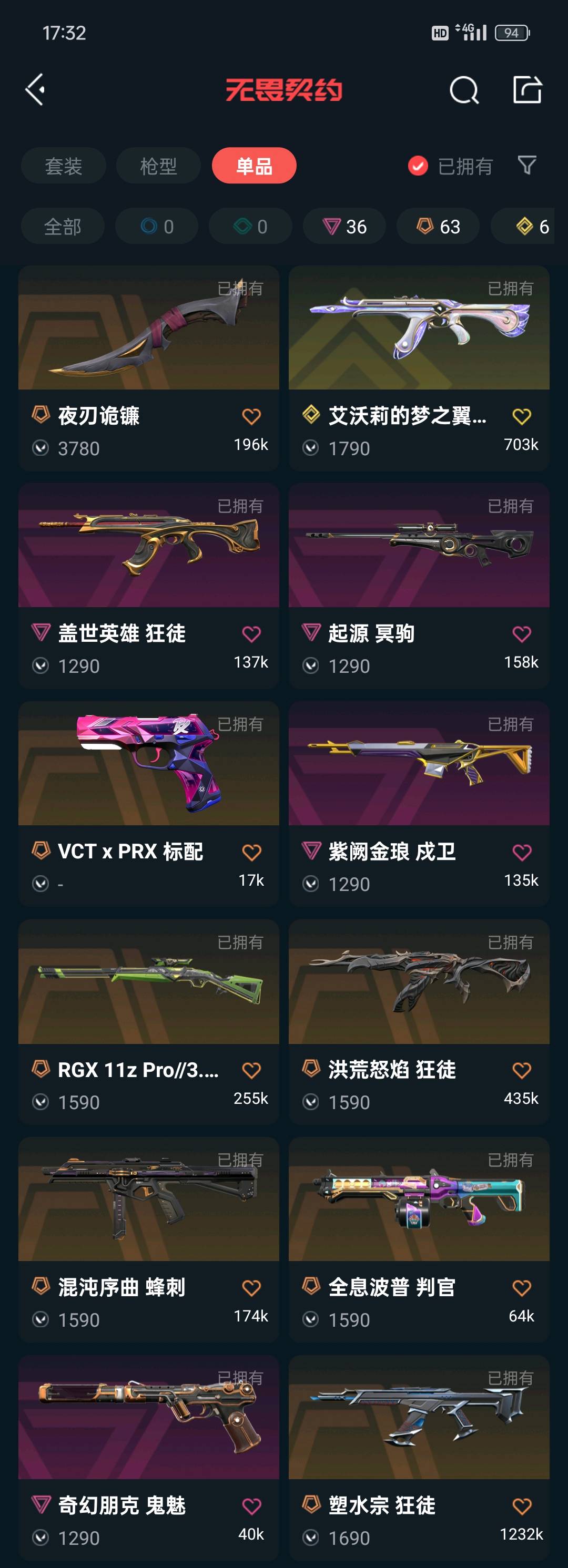Share this page via share icon
Screen dimensions: 568x1568
526,90
